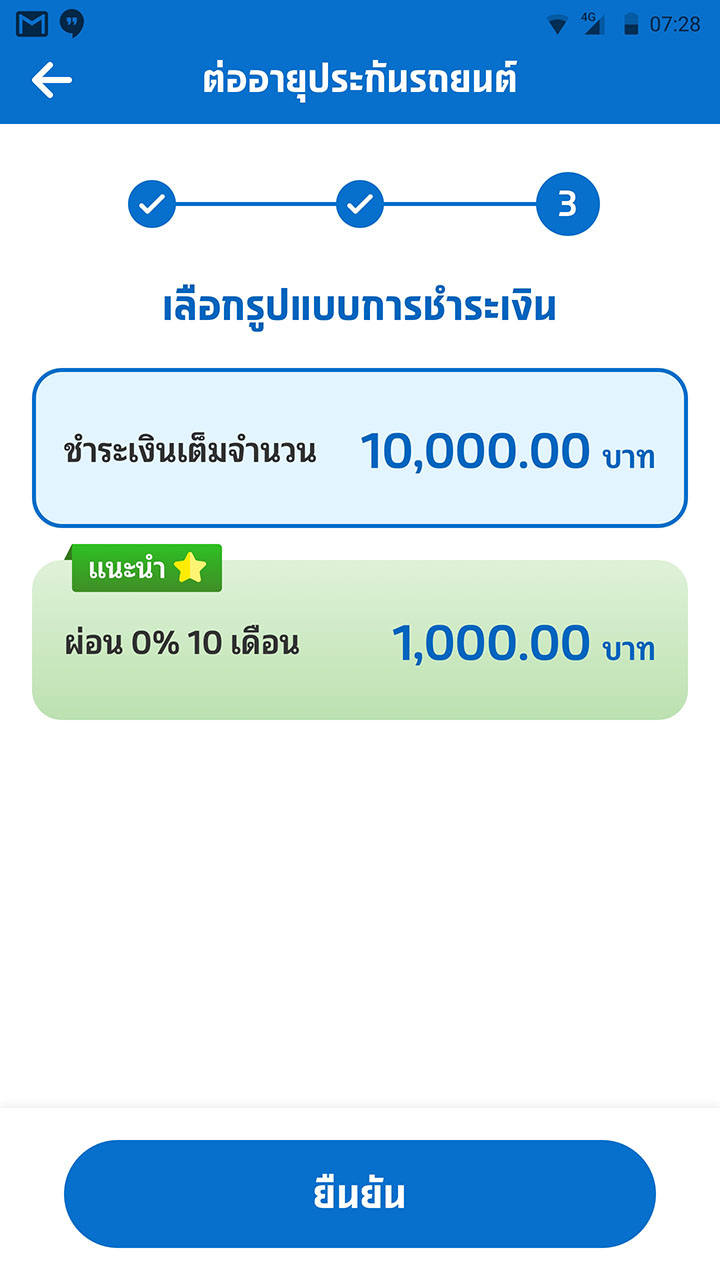Go back using the top-left arrow

pyautogui.click(x=52, y=80)
